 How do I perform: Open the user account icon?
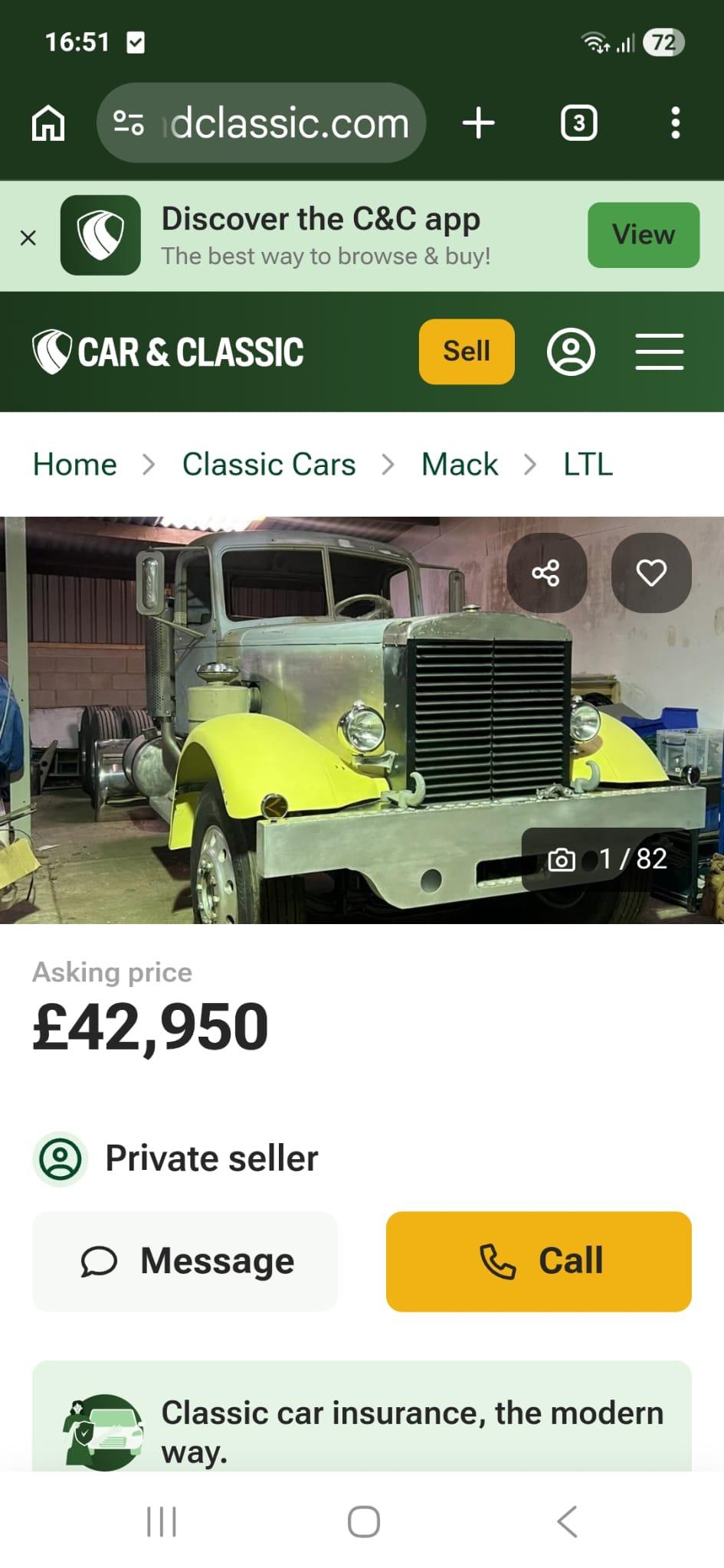click(571, 352)
